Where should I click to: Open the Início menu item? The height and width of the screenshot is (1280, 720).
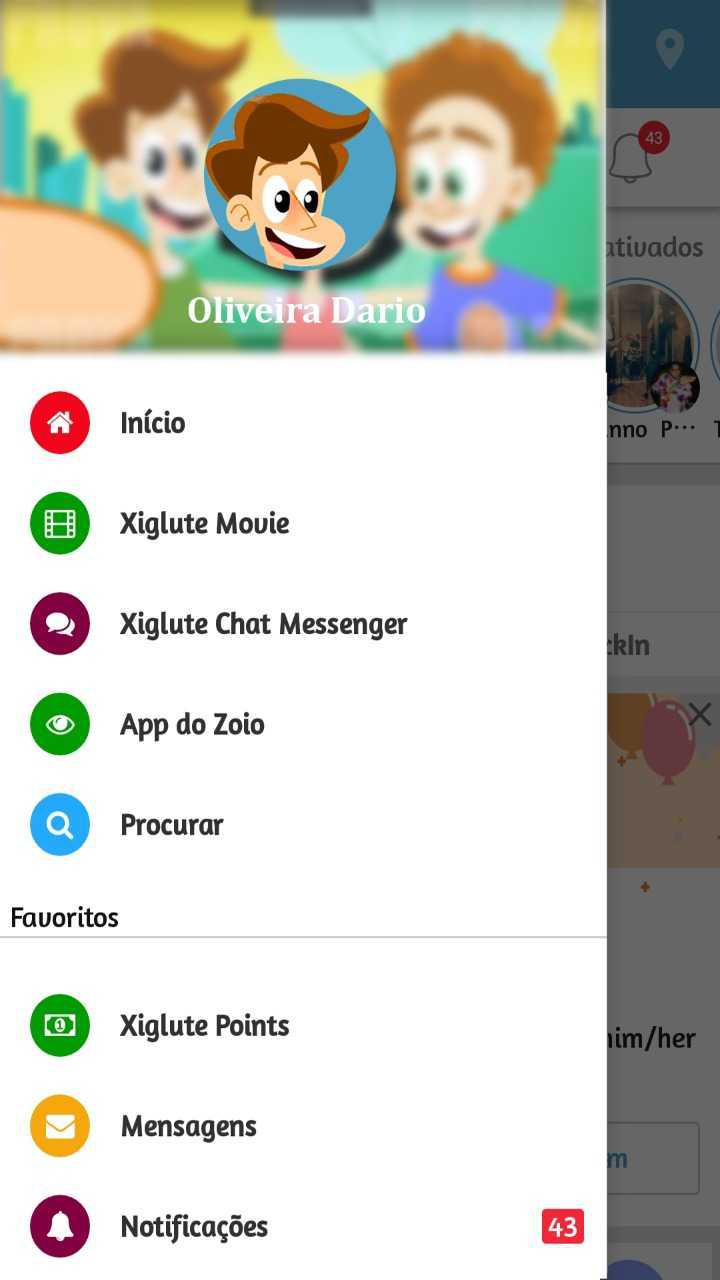tap(152, 423)
